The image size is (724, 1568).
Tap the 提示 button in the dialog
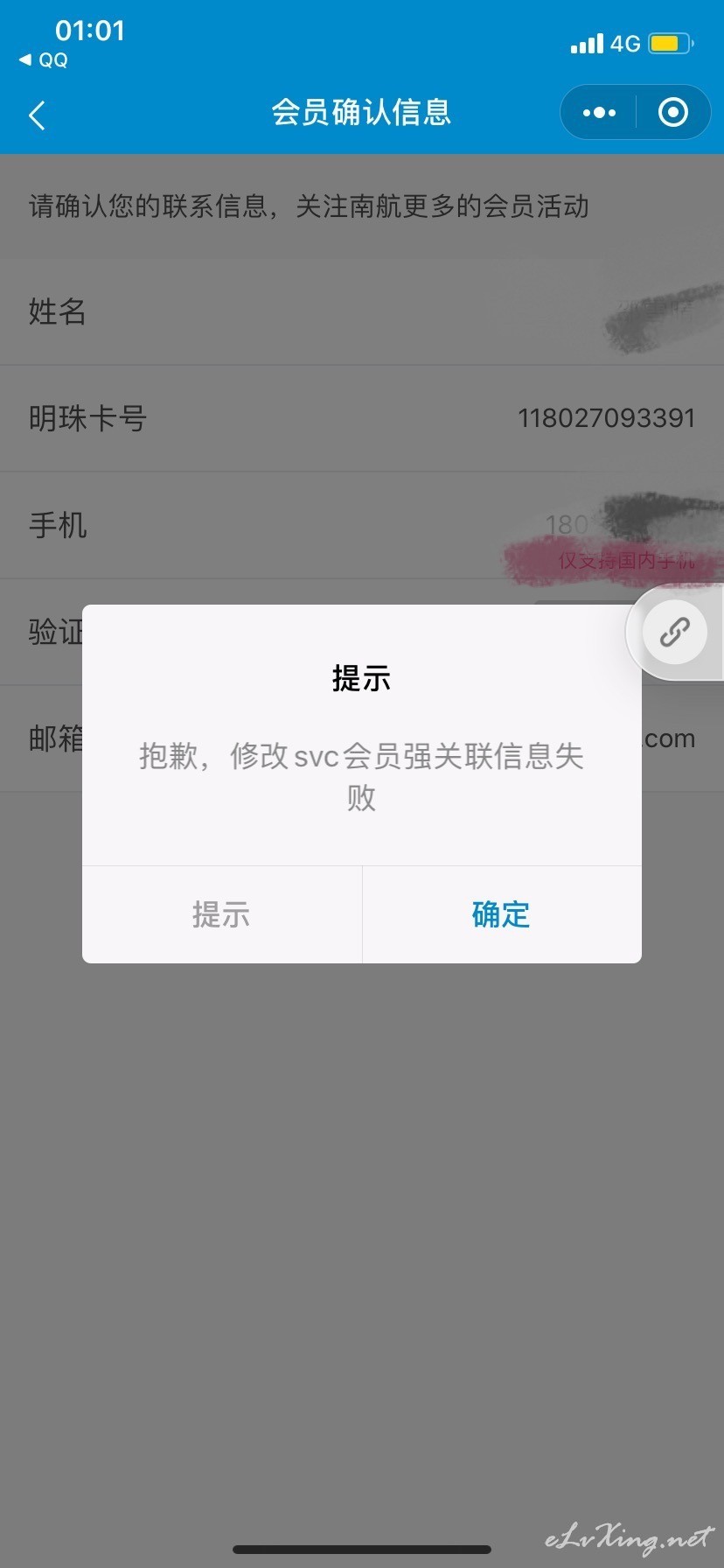pos(222,914)
